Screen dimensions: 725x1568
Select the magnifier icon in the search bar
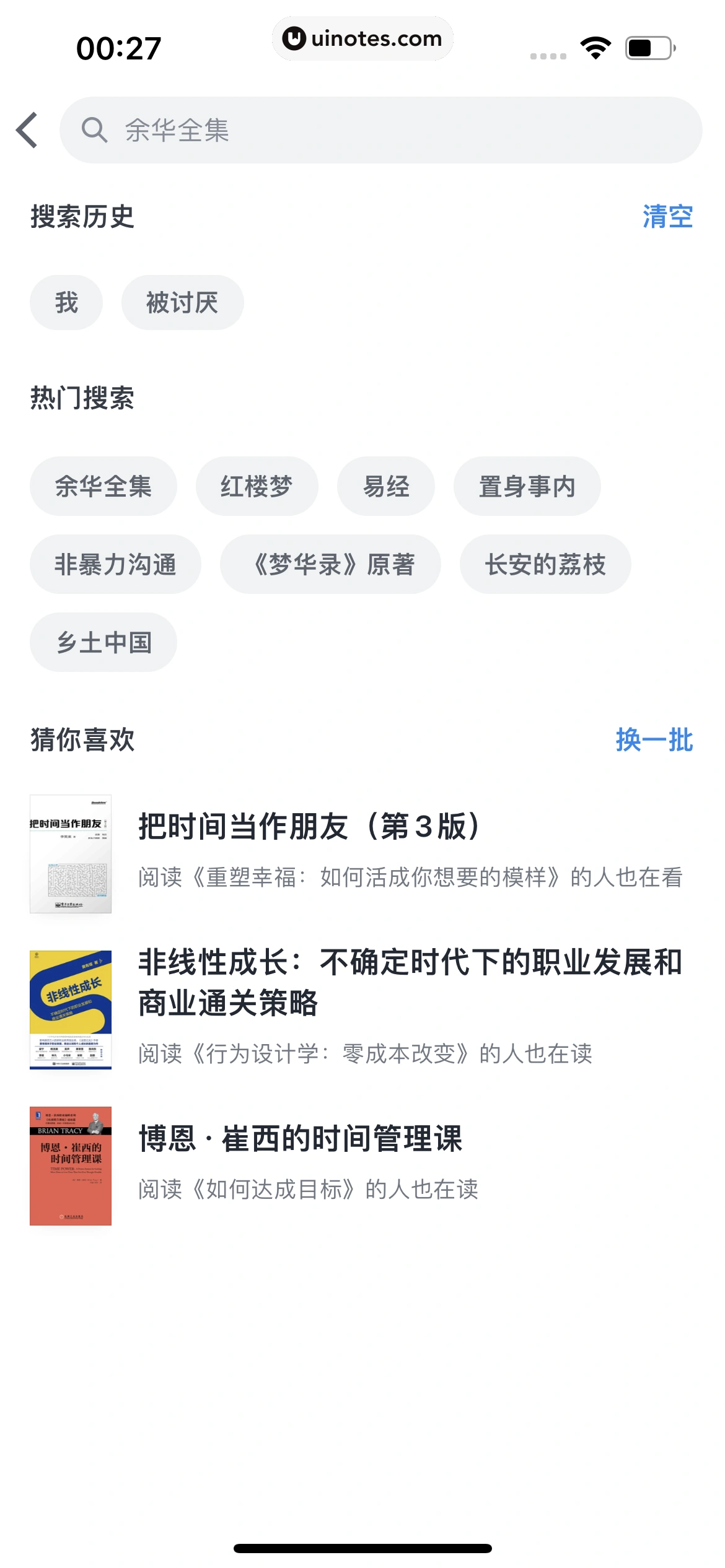[94, 131]
